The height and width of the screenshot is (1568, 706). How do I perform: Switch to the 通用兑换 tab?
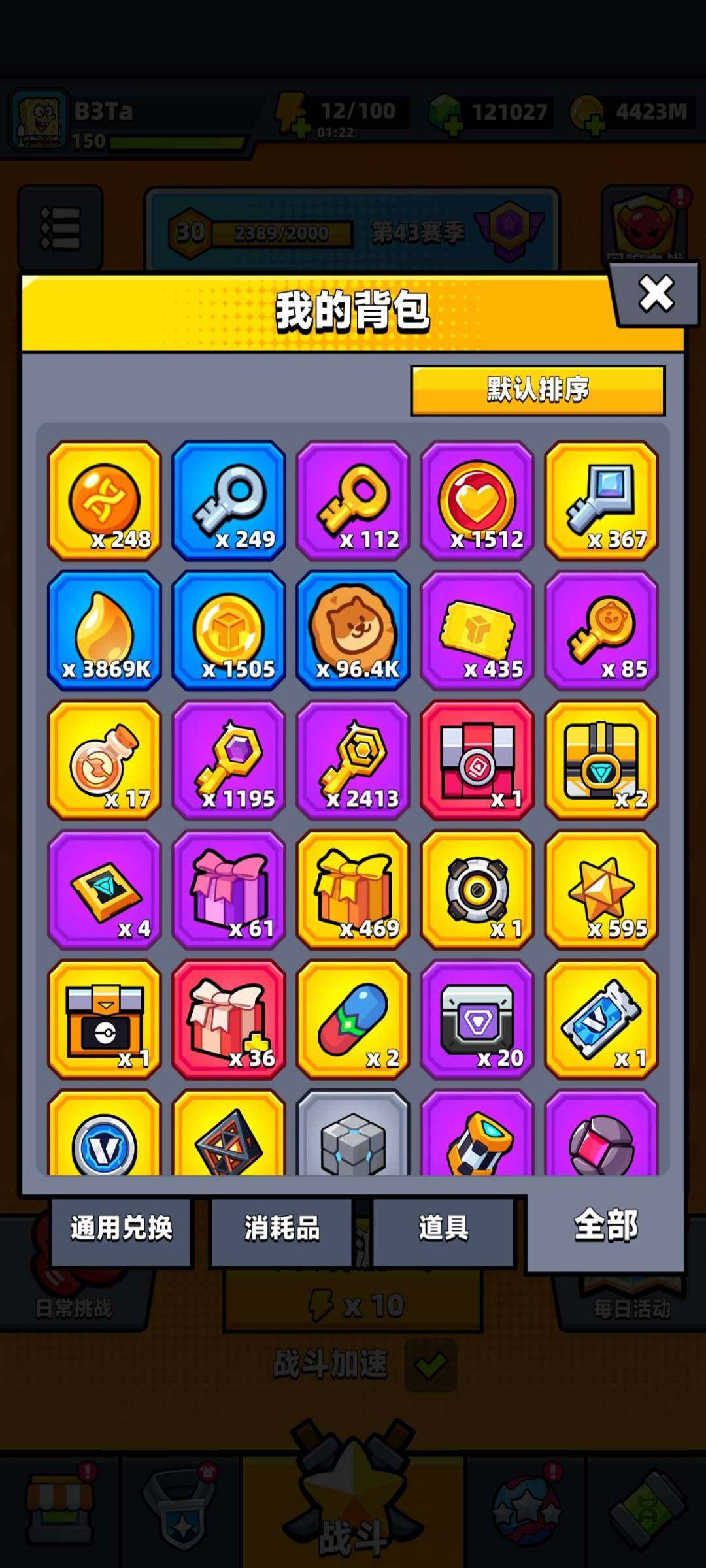point(122,1228)
